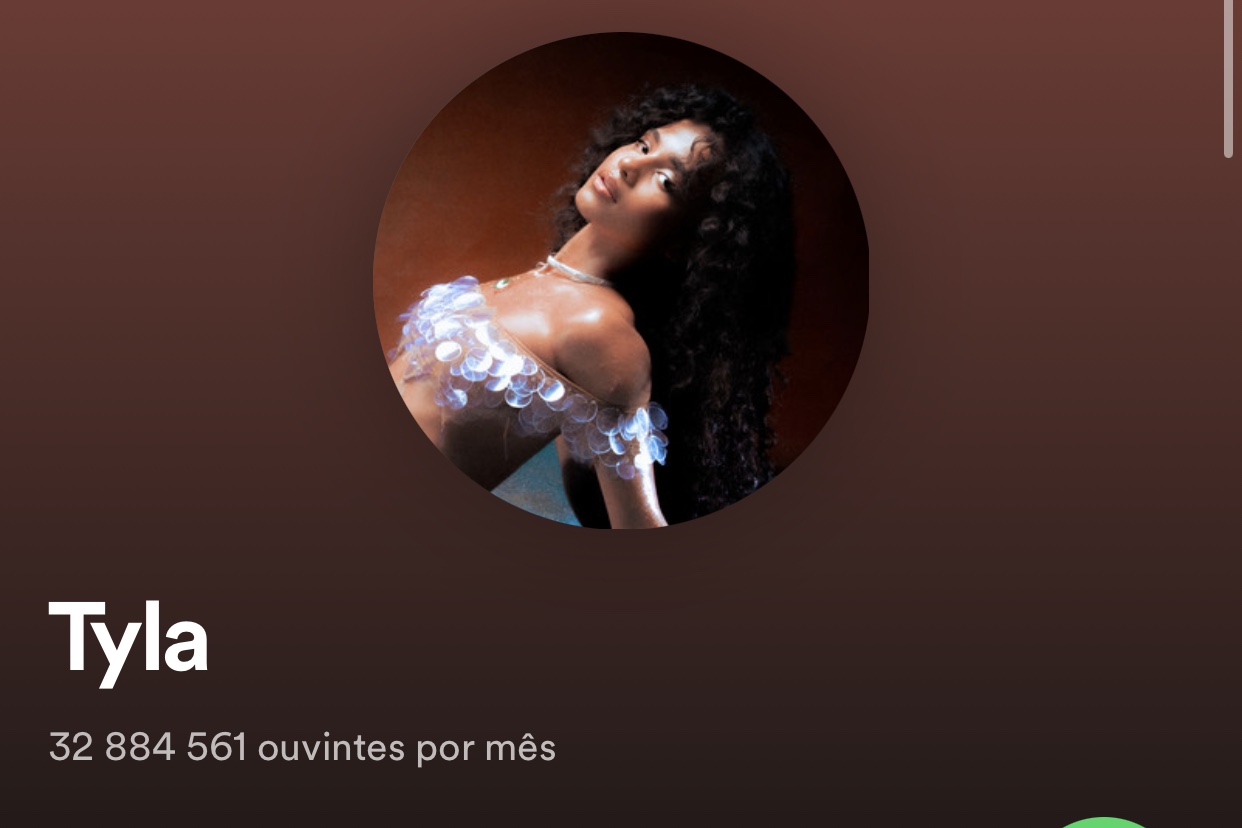The image size is (1242, 828).
Task: Open Tyla's round profile picture
Action: [x=620, y=280]
